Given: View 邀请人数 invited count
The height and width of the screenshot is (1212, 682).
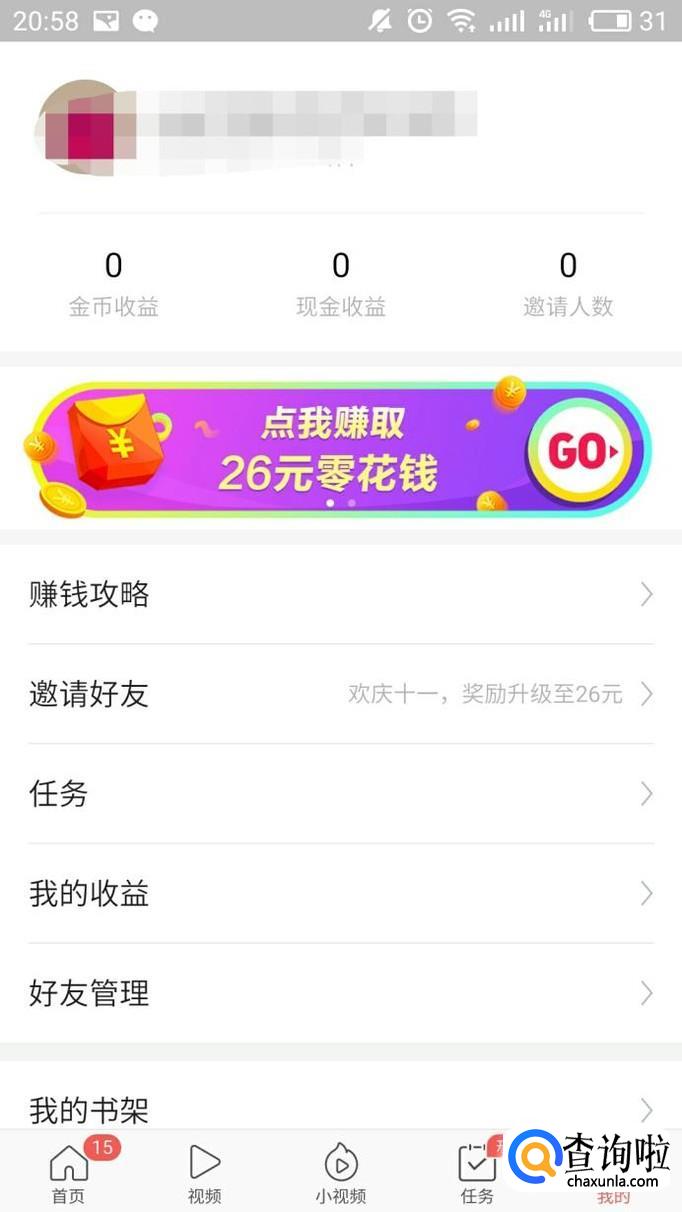Looking at the screenshot, I should pos(568,283).
